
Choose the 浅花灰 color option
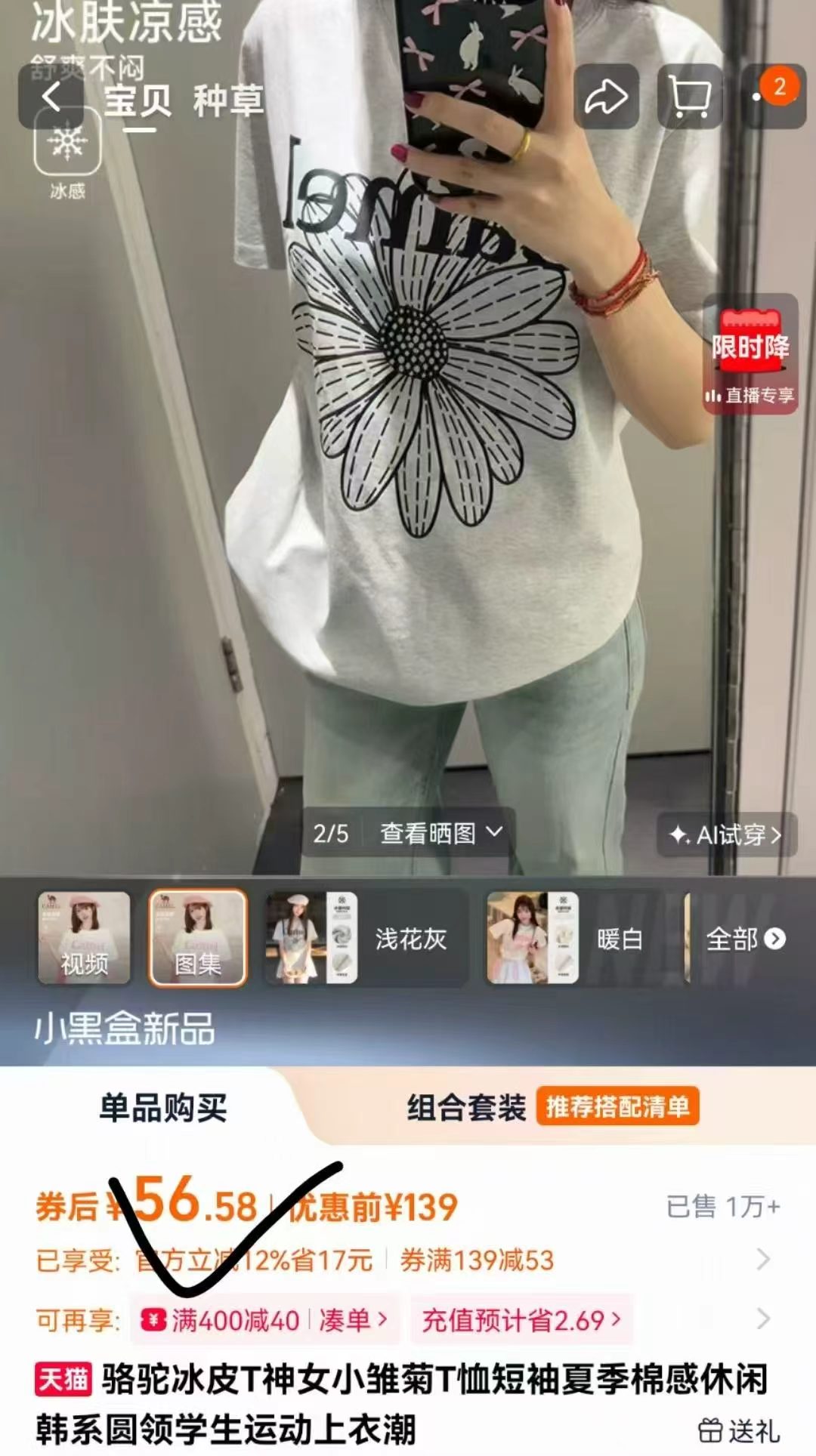click(366, 938)
